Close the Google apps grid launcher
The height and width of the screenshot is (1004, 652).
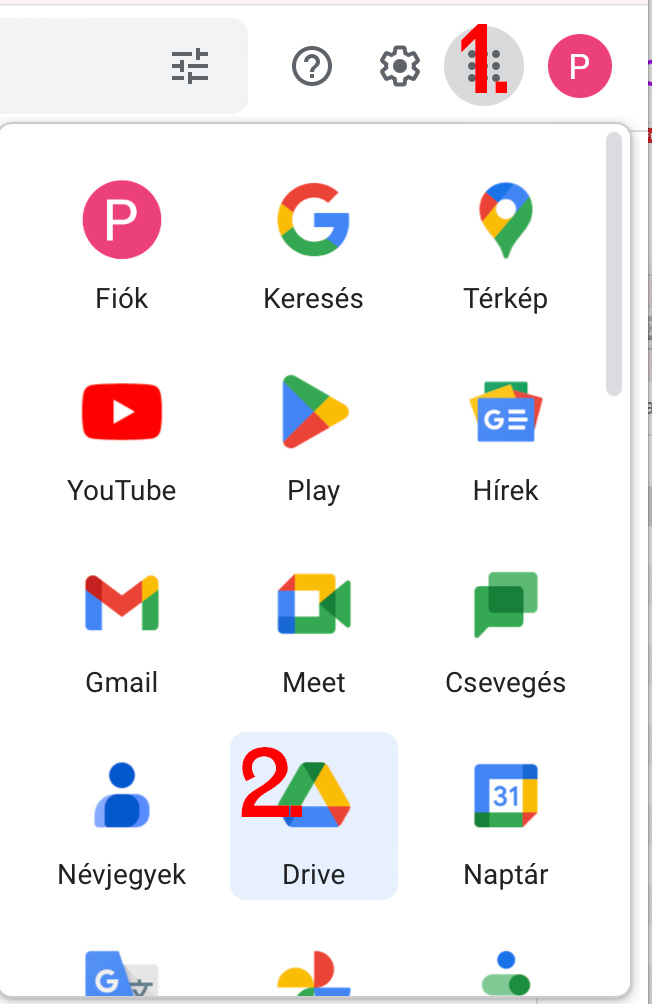point(484,67)
